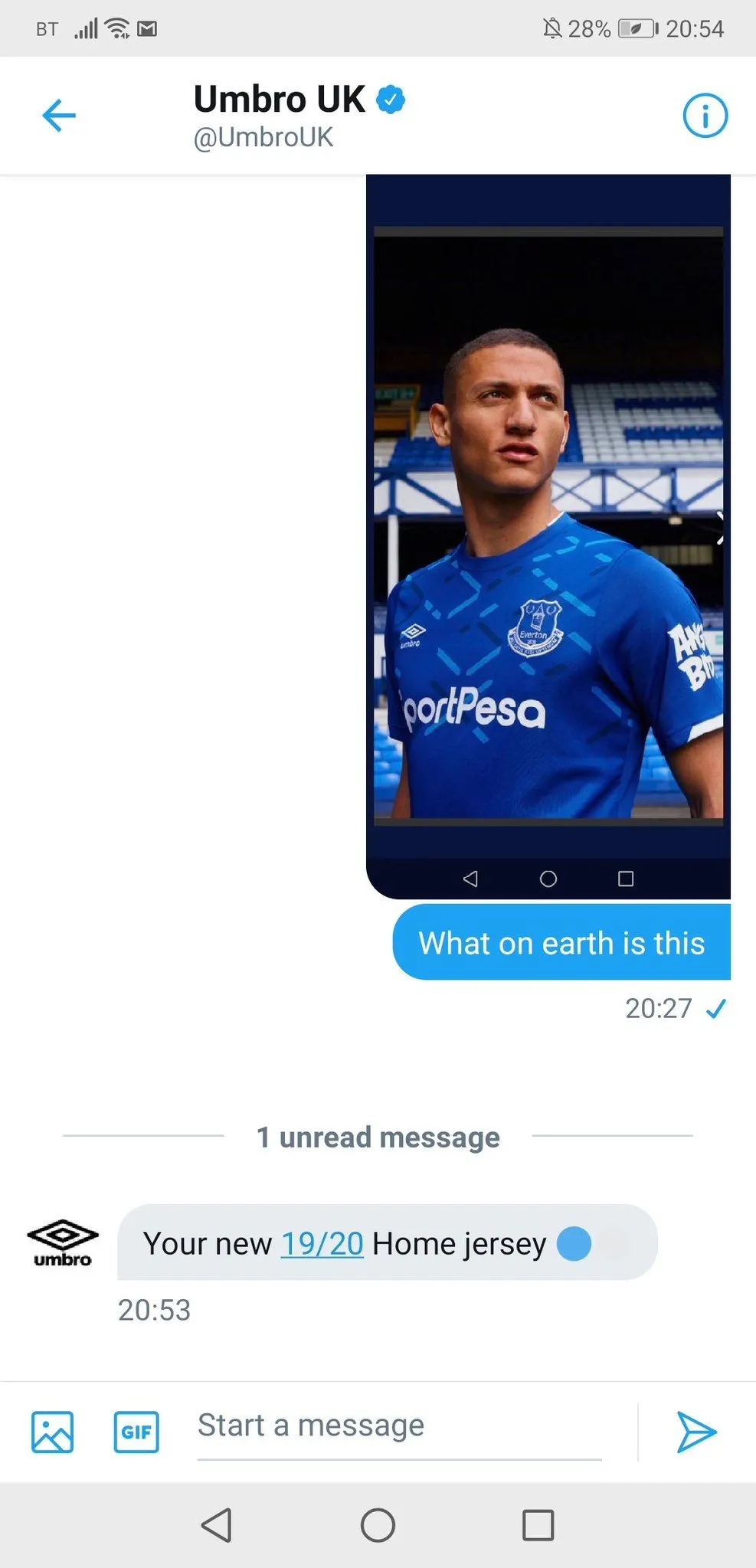Go back from Umbro UK conversation
The height and width of the screenshot is (1568, 756).
(x=59, y=116)
